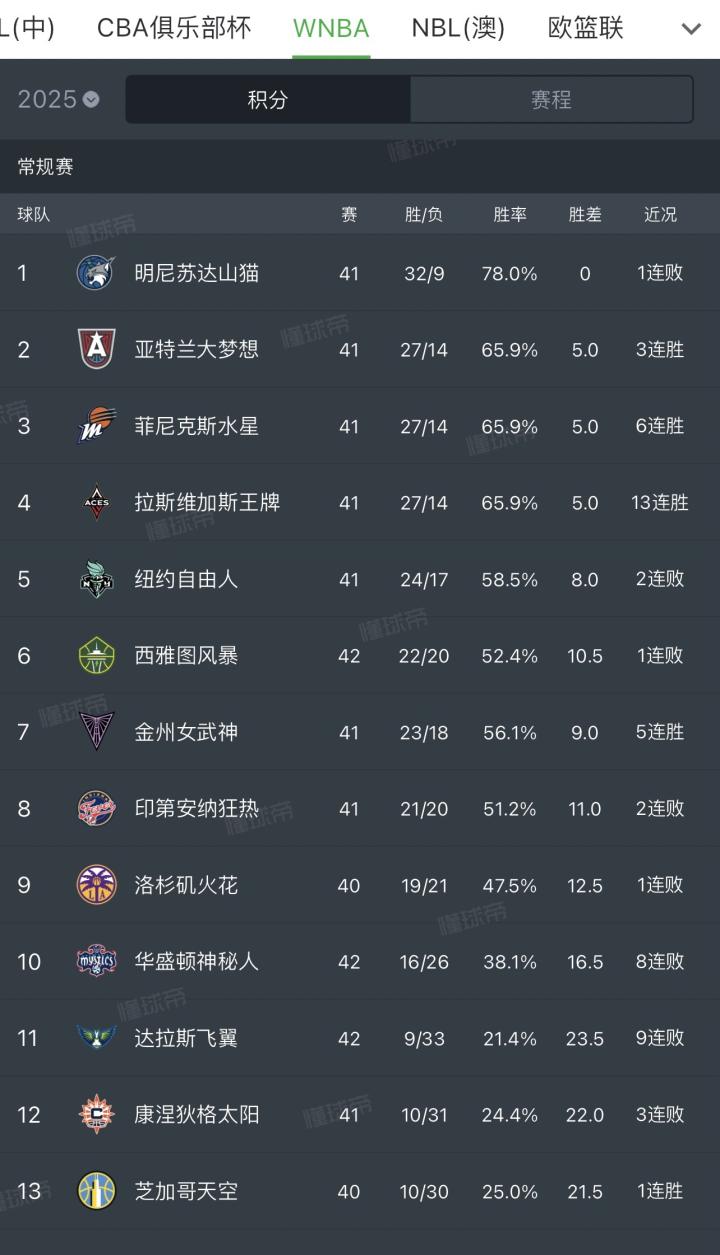Select the 积分 standings tab
The image size is (720, 1255).
click(x=268, y=100)
